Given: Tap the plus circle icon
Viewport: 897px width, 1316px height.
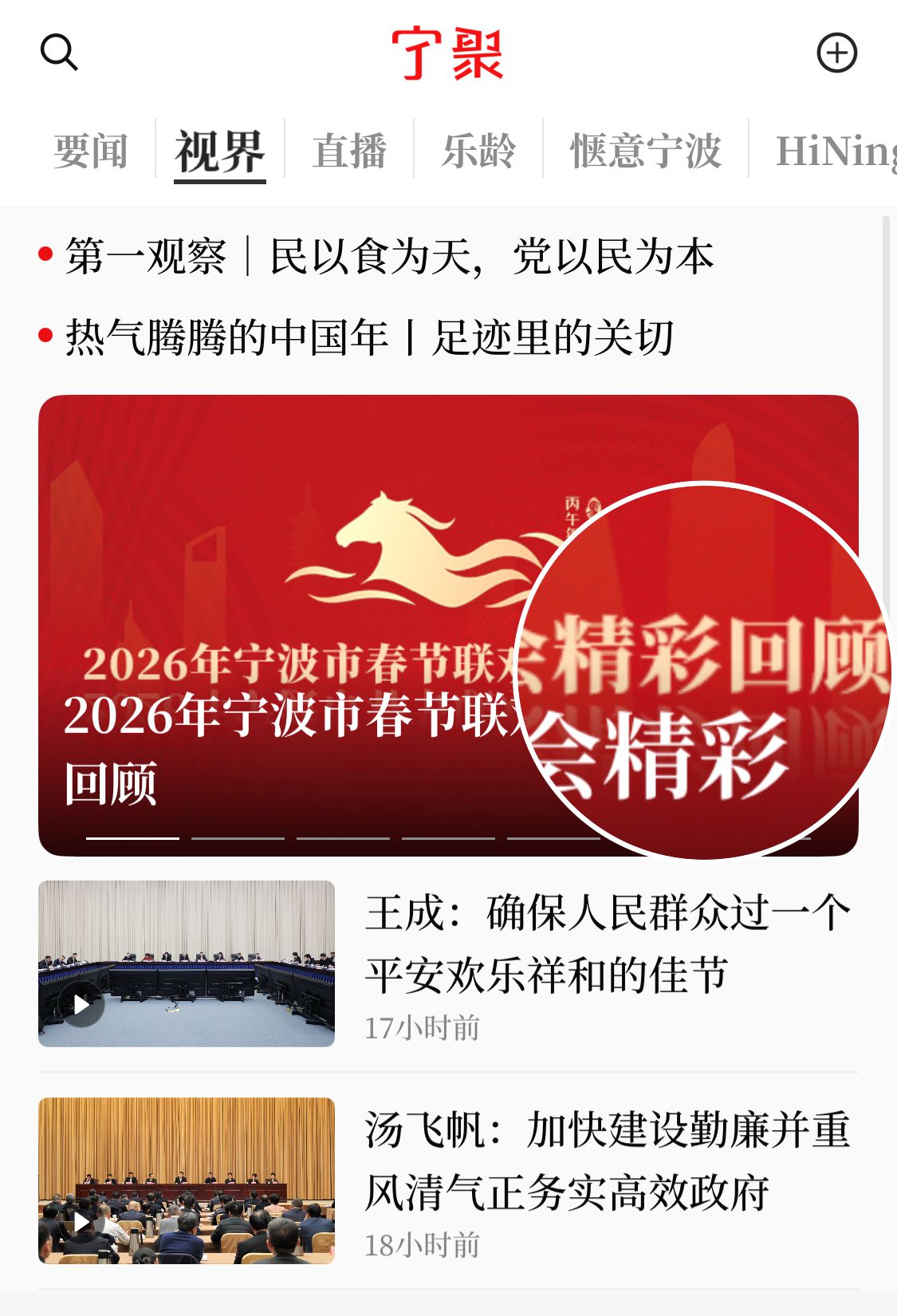Looking at the screenshot, I should coord(836,53).
